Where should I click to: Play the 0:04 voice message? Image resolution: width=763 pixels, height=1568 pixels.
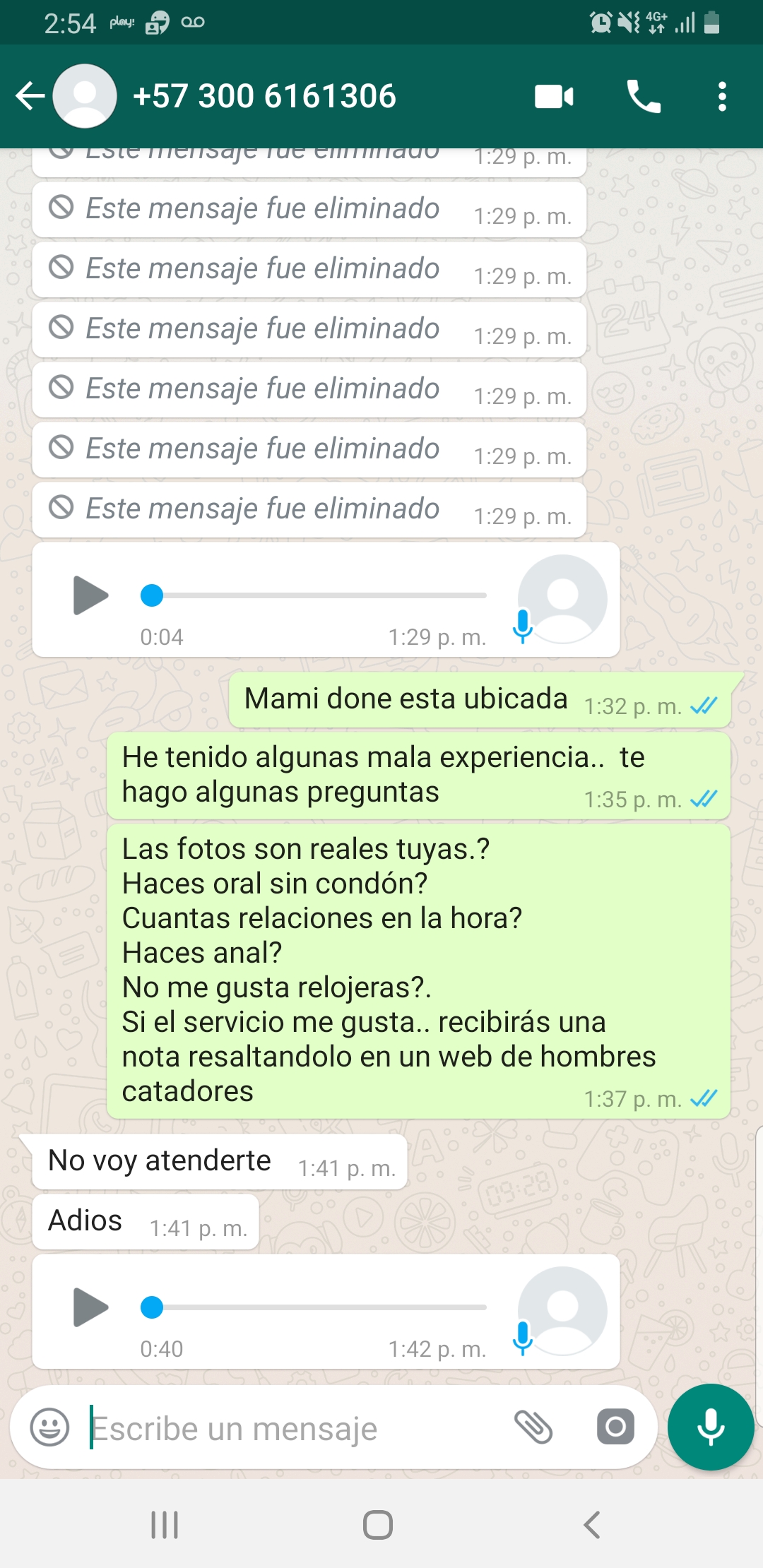[x=91, y=595]
